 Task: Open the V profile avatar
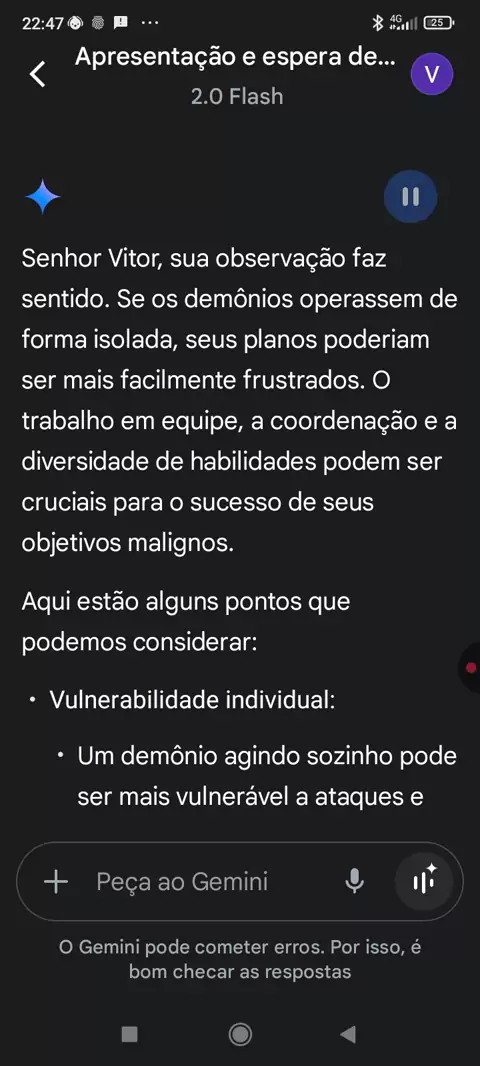click(x=432, y=74)
